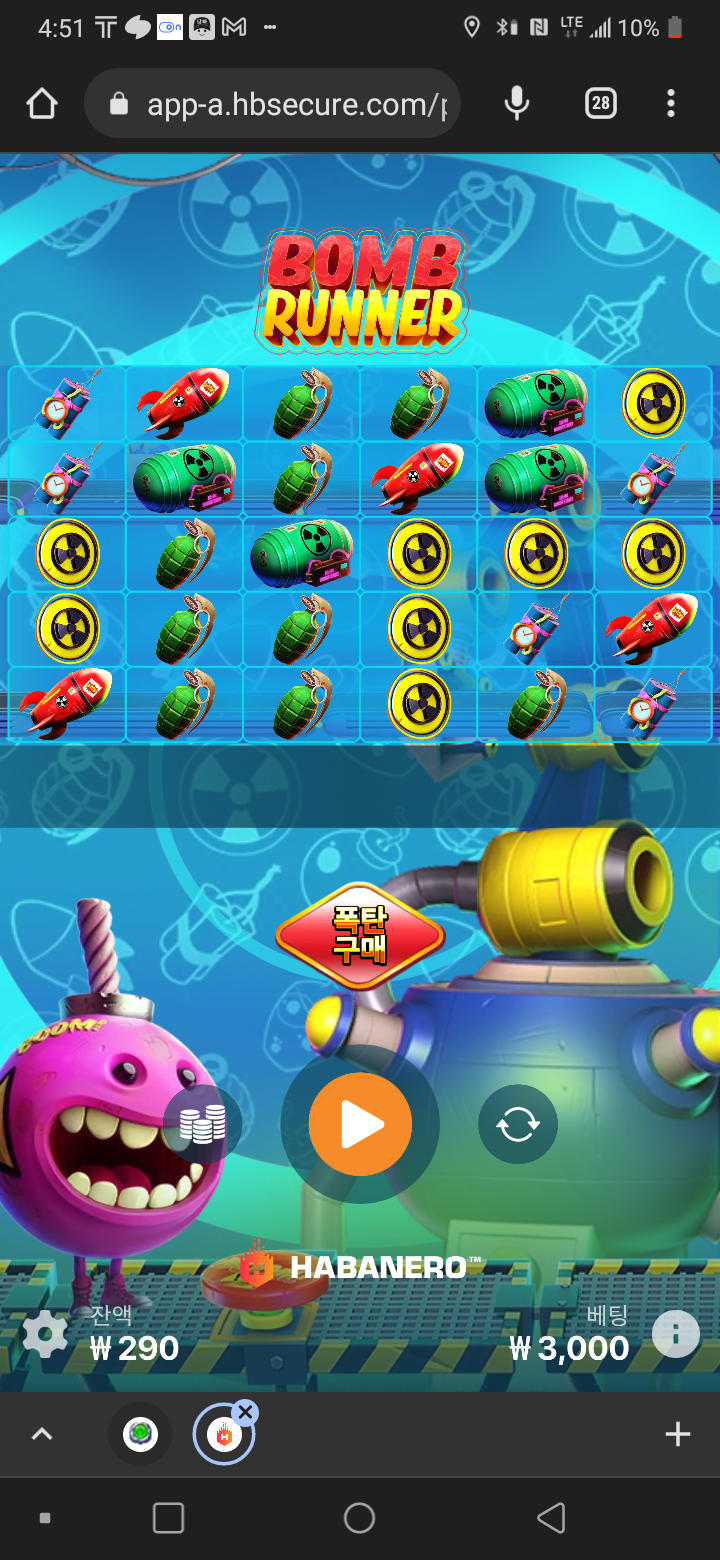Add a new browser tab
This screenshot has width=720, height=1560.
point(677,1434)
